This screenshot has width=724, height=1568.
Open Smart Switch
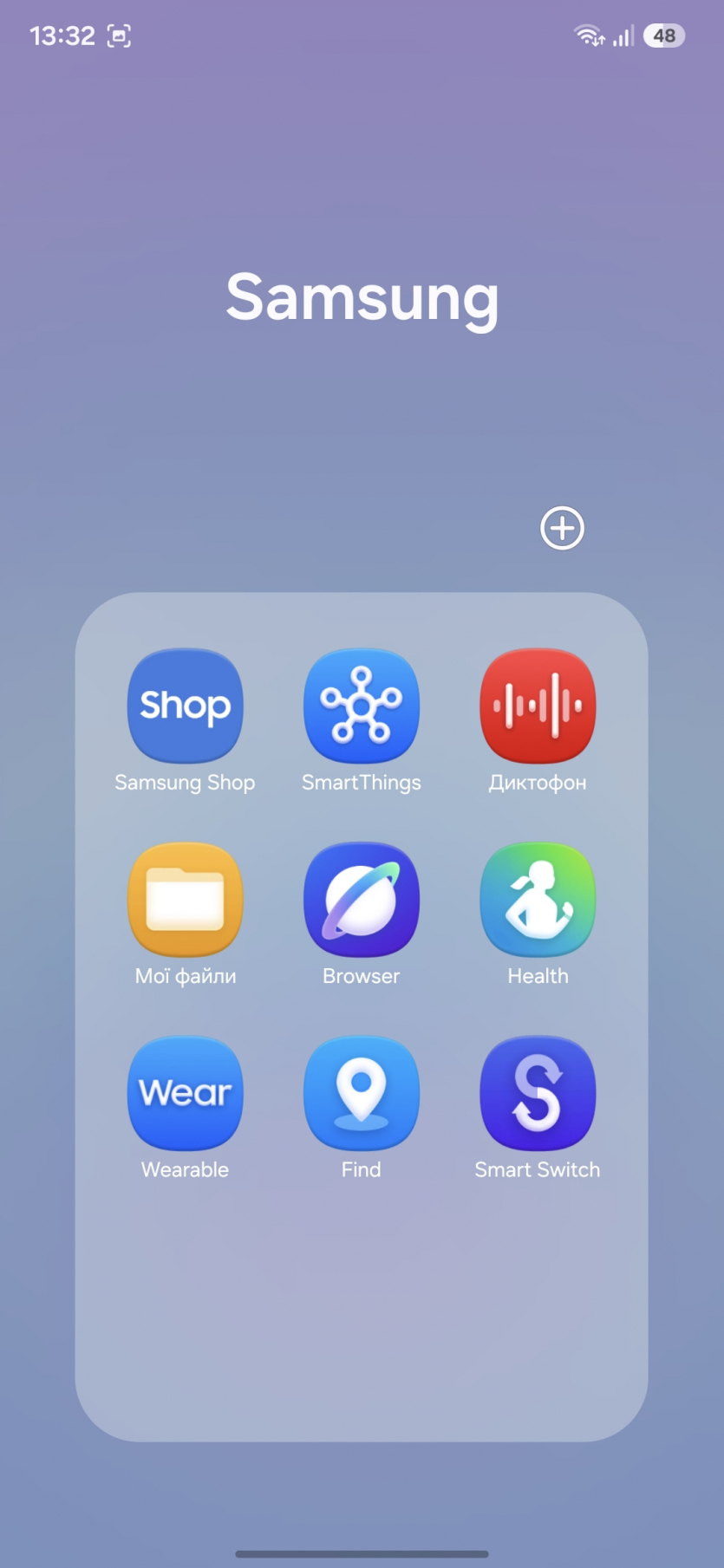(x=538, y=1093)
